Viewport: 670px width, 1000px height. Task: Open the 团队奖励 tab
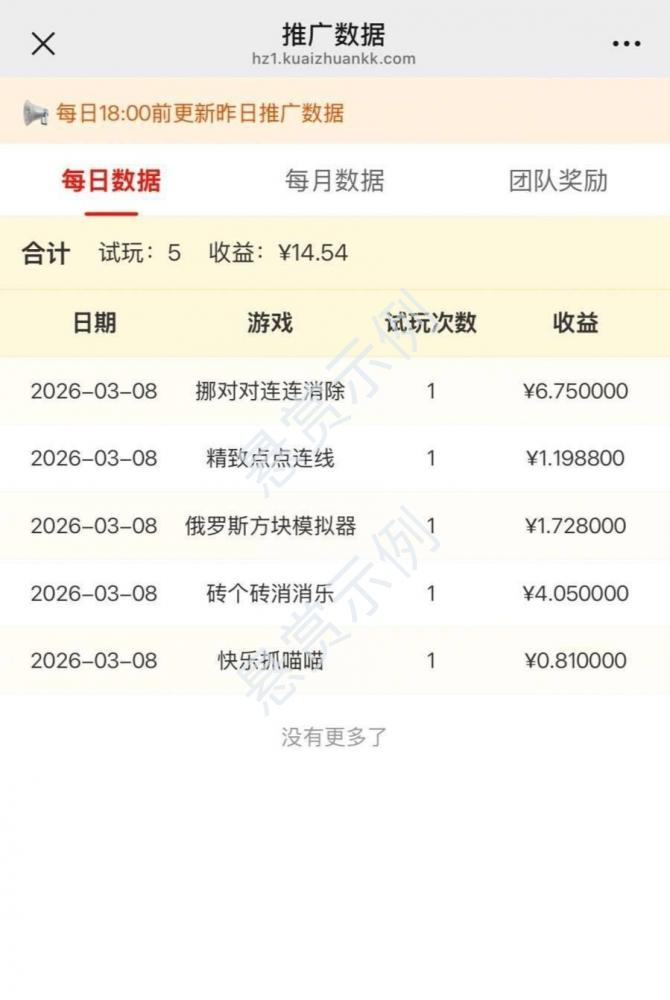(x=558, y=181)
